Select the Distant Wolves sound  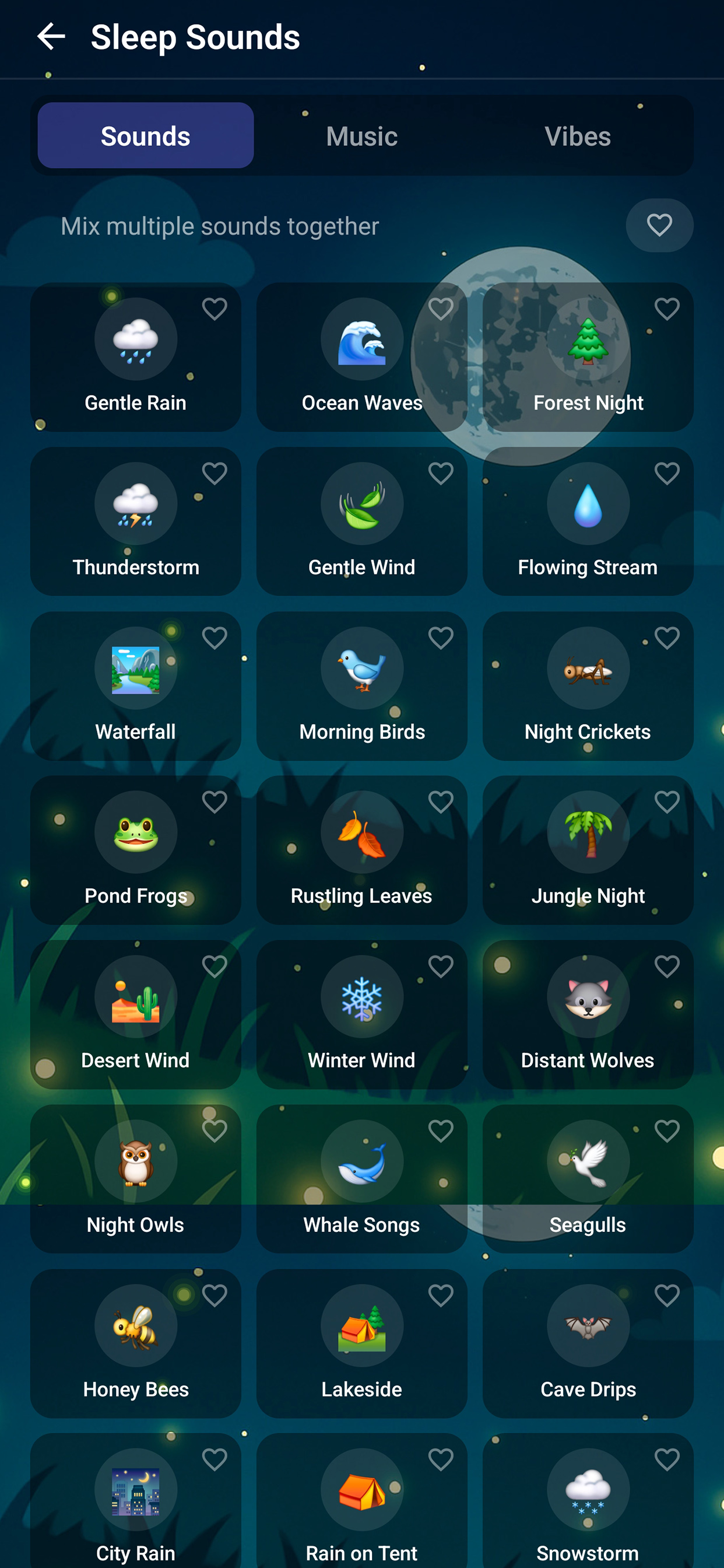[588, 1014]
